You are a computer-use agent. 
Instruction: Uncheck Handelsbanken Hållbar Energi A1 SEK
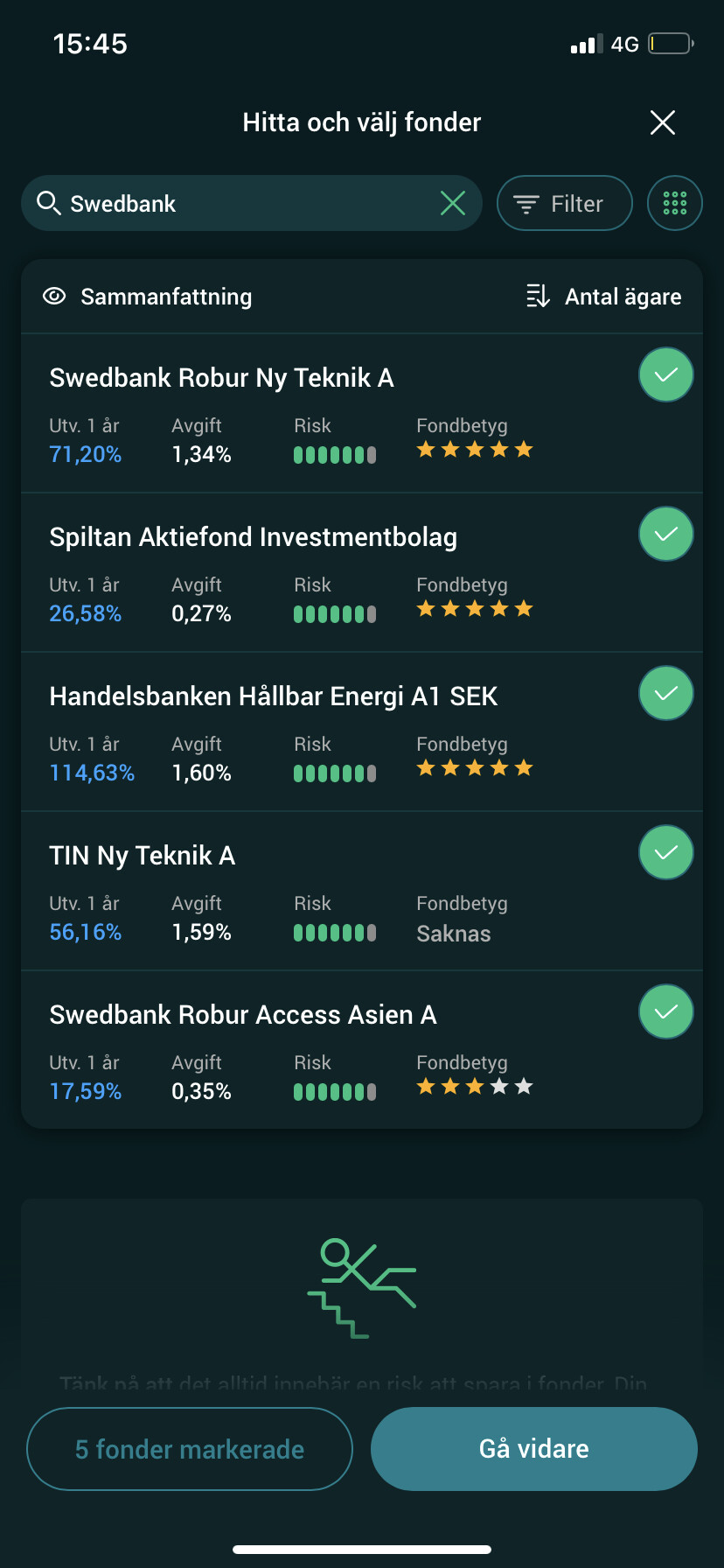click(666, 693)
